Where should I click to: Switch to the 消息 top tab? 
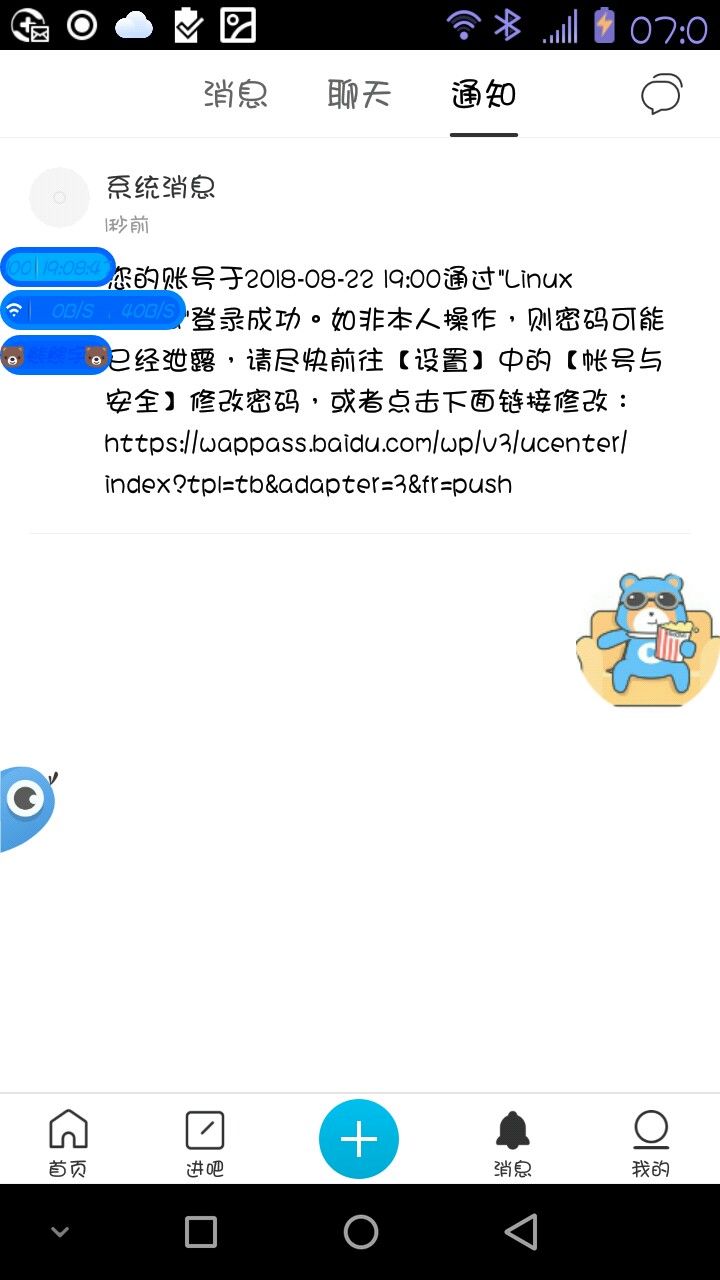[x=235, y=95]
